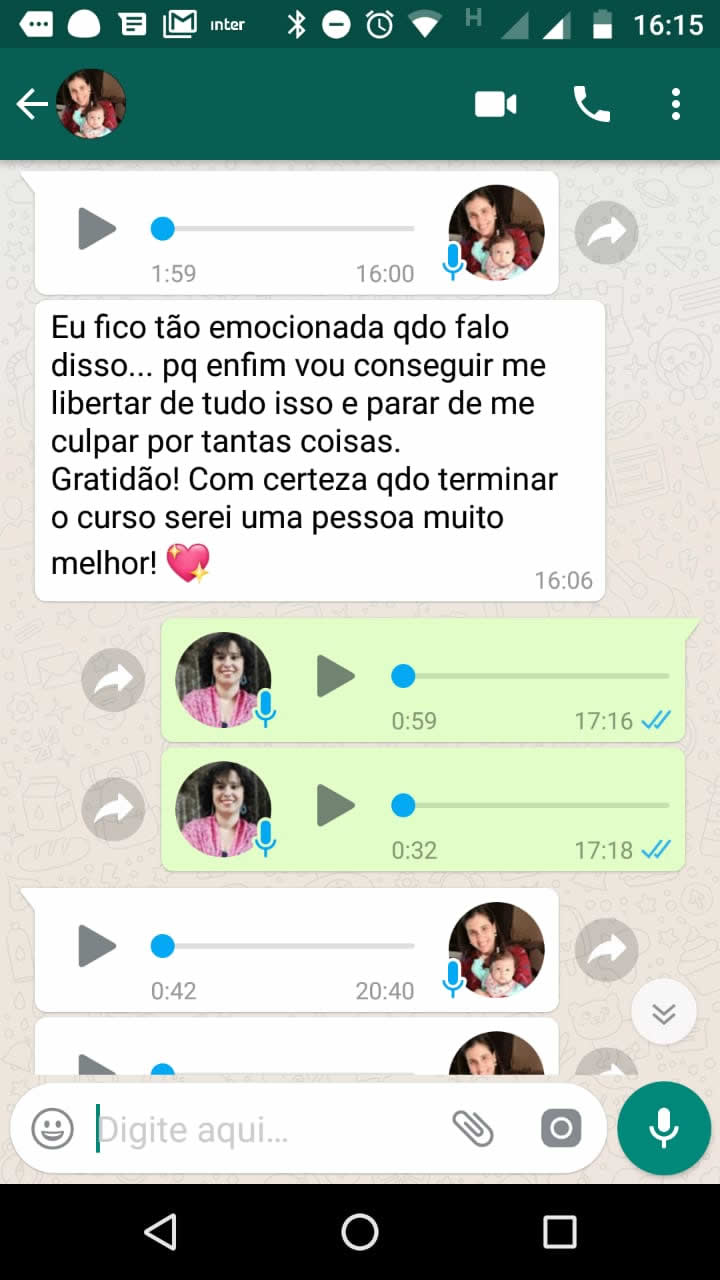This screenshot has width=720, height=1280.
Task: Jump to the latest messages
Action: pos(664,1012)
